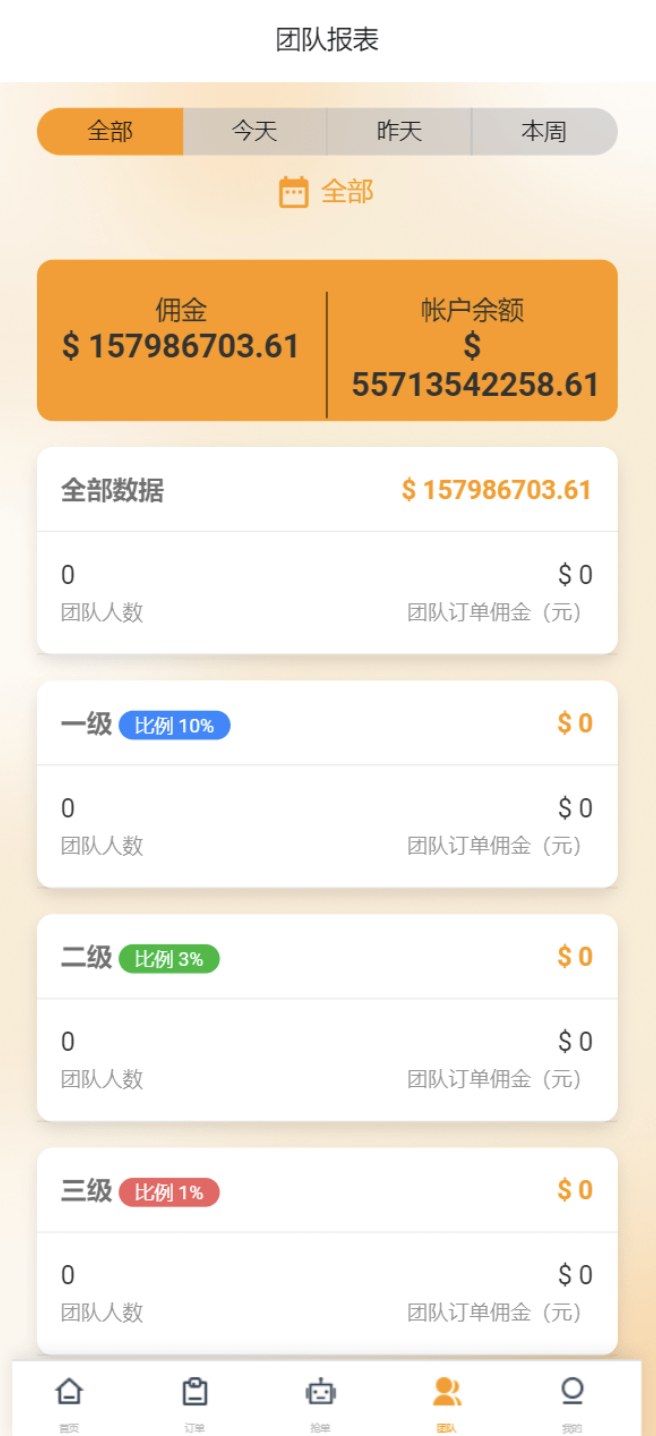Viewport: 656px width, 1436px height.
Task: Show 昨天 team report data
Action: [x=399, y=131]
